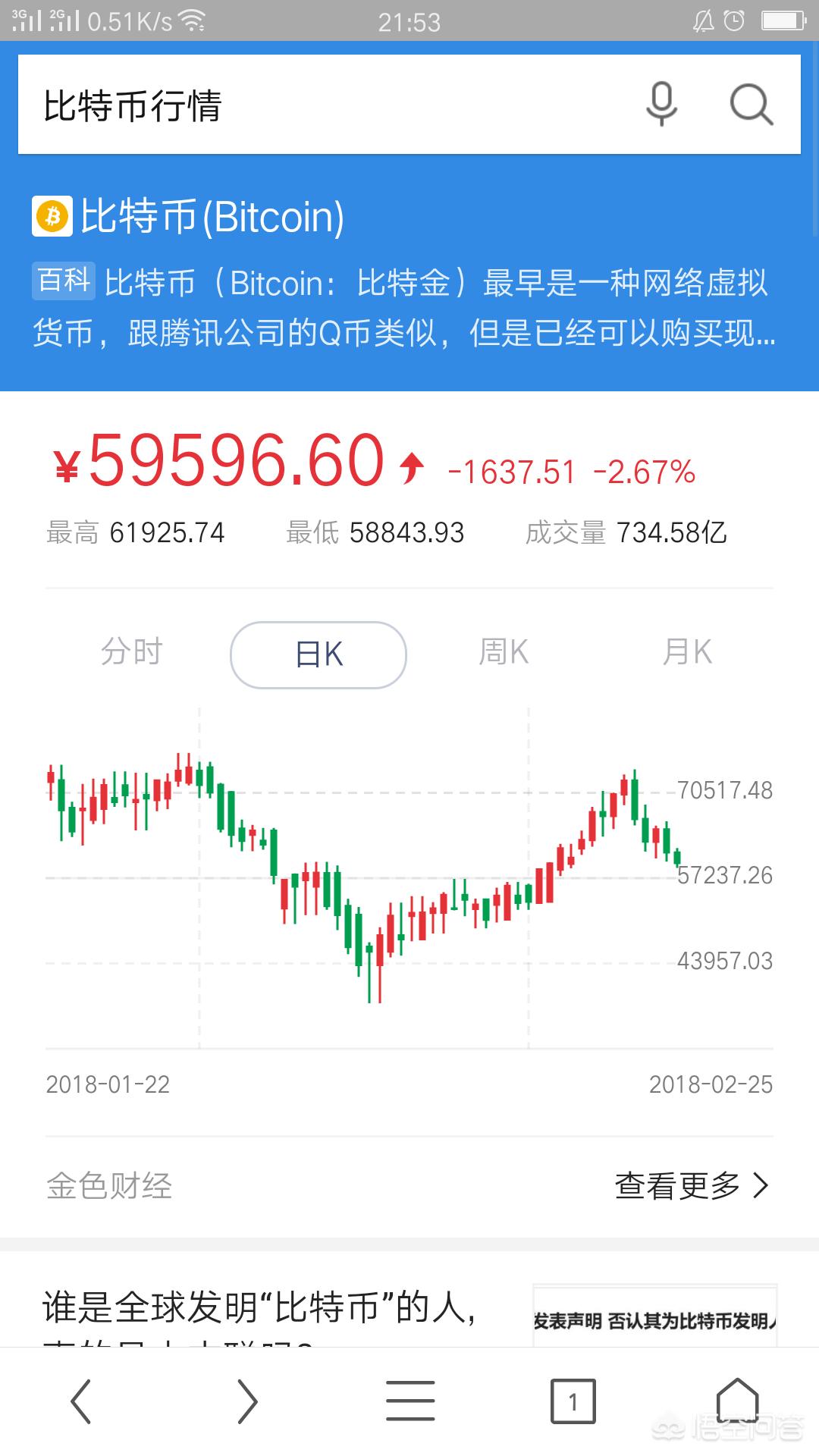The width and height of the screenshot is (819, 1456).
Task: Open the 百科 Bitcoin encyclopedia entry
Action: point(402,307)
